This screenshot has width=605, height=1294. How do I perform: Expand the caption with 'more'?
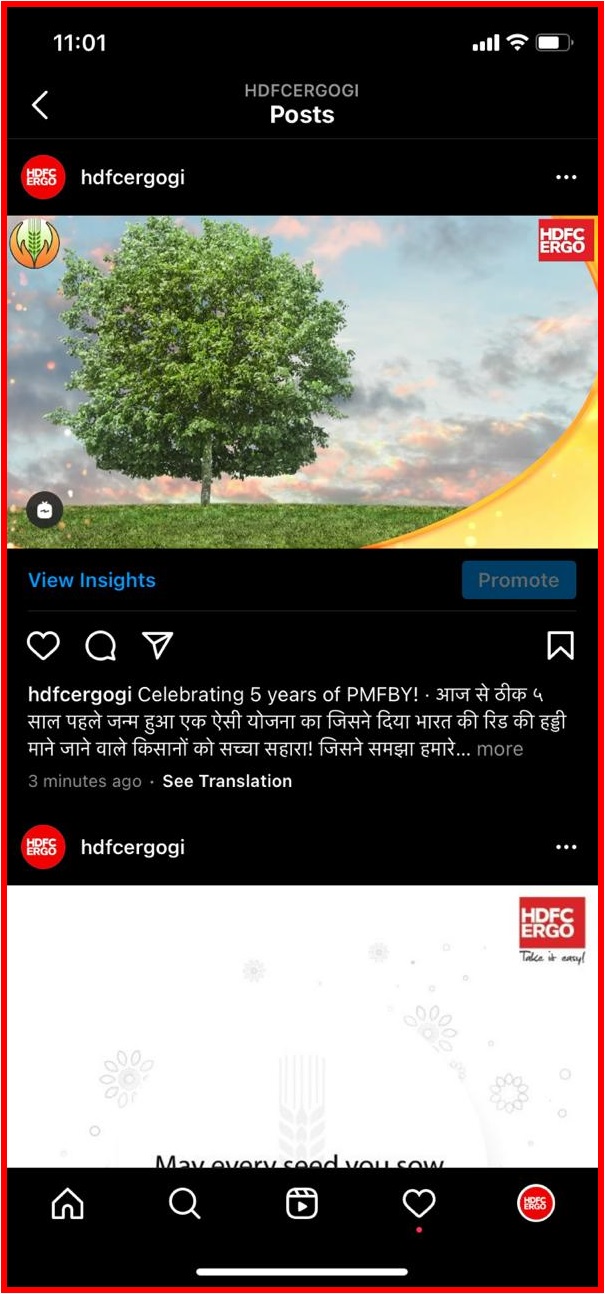(499, 748)
